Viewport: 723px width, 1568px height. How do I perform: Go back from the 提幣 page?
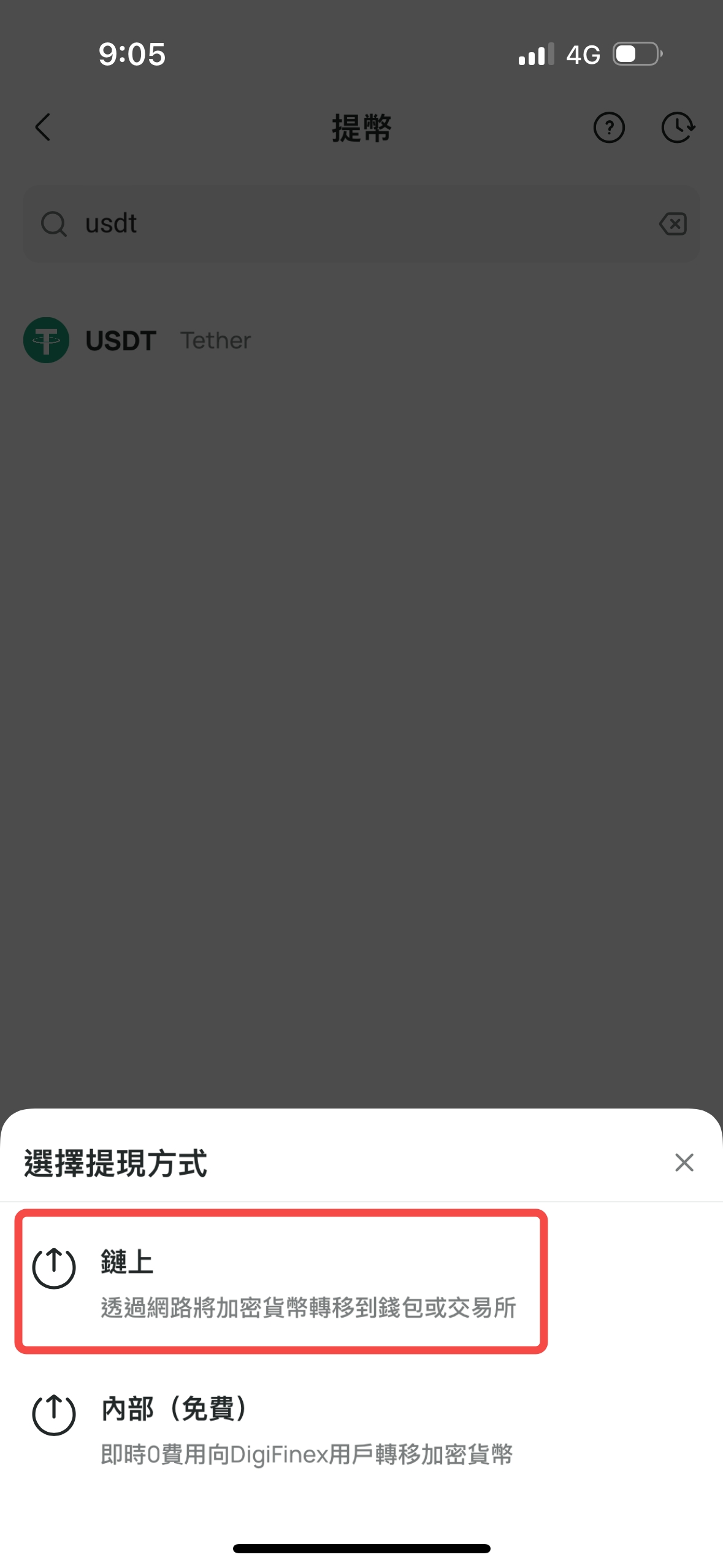tap(43, 128)
